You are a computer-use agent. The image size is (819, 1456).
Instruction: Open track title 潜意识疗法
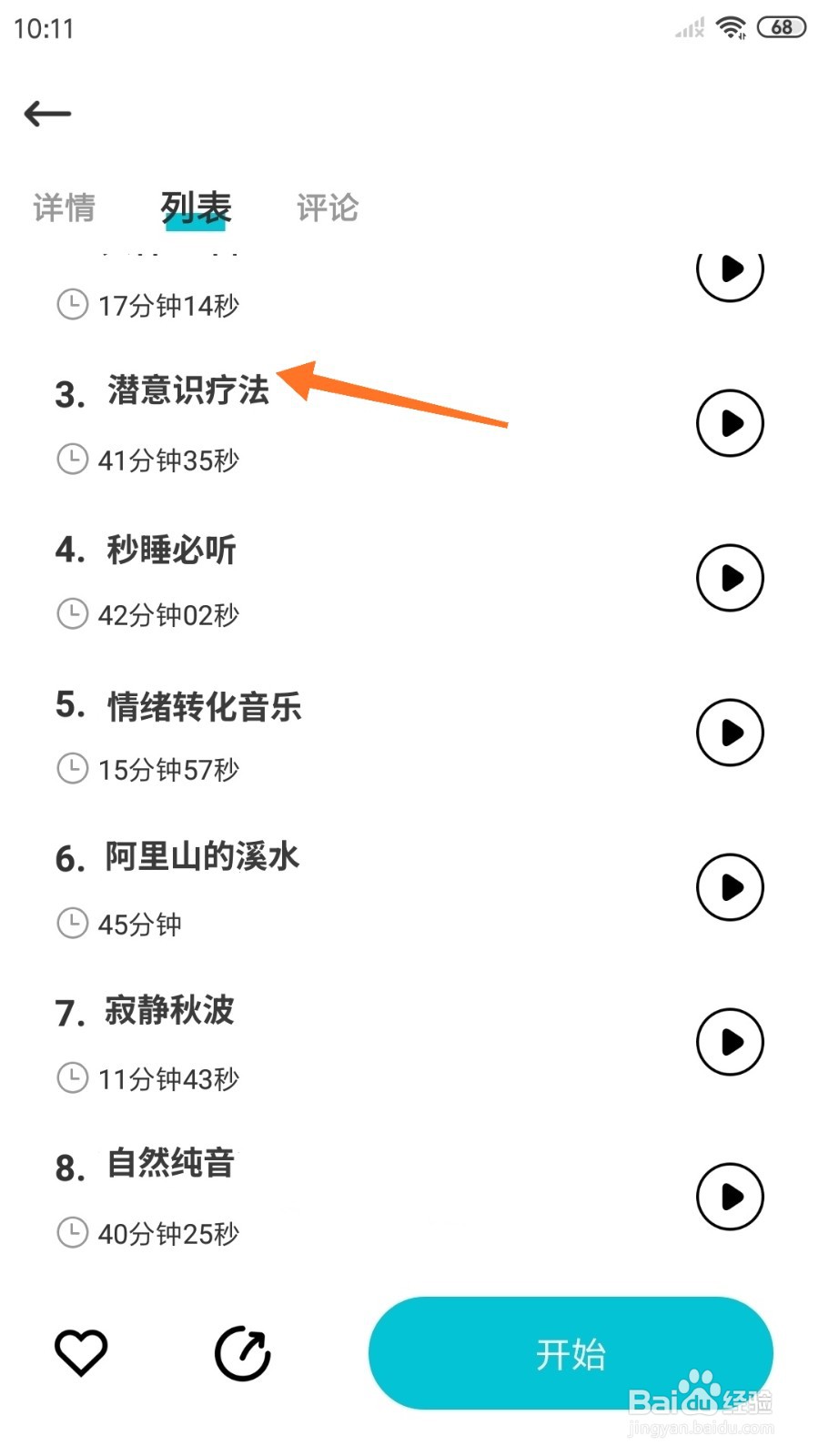tap(186, 391)
